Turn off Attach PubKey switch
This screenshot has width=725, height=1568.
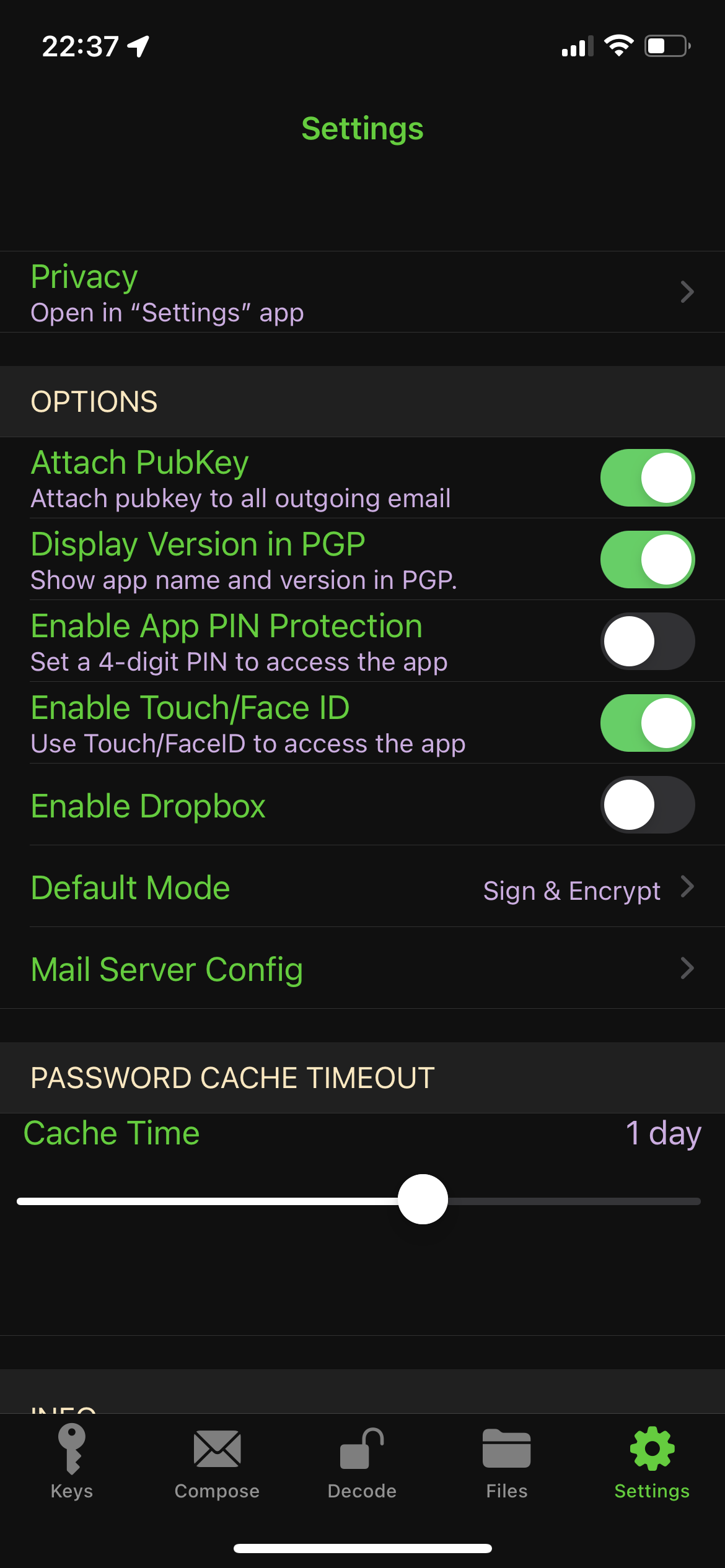click(647, 478)
